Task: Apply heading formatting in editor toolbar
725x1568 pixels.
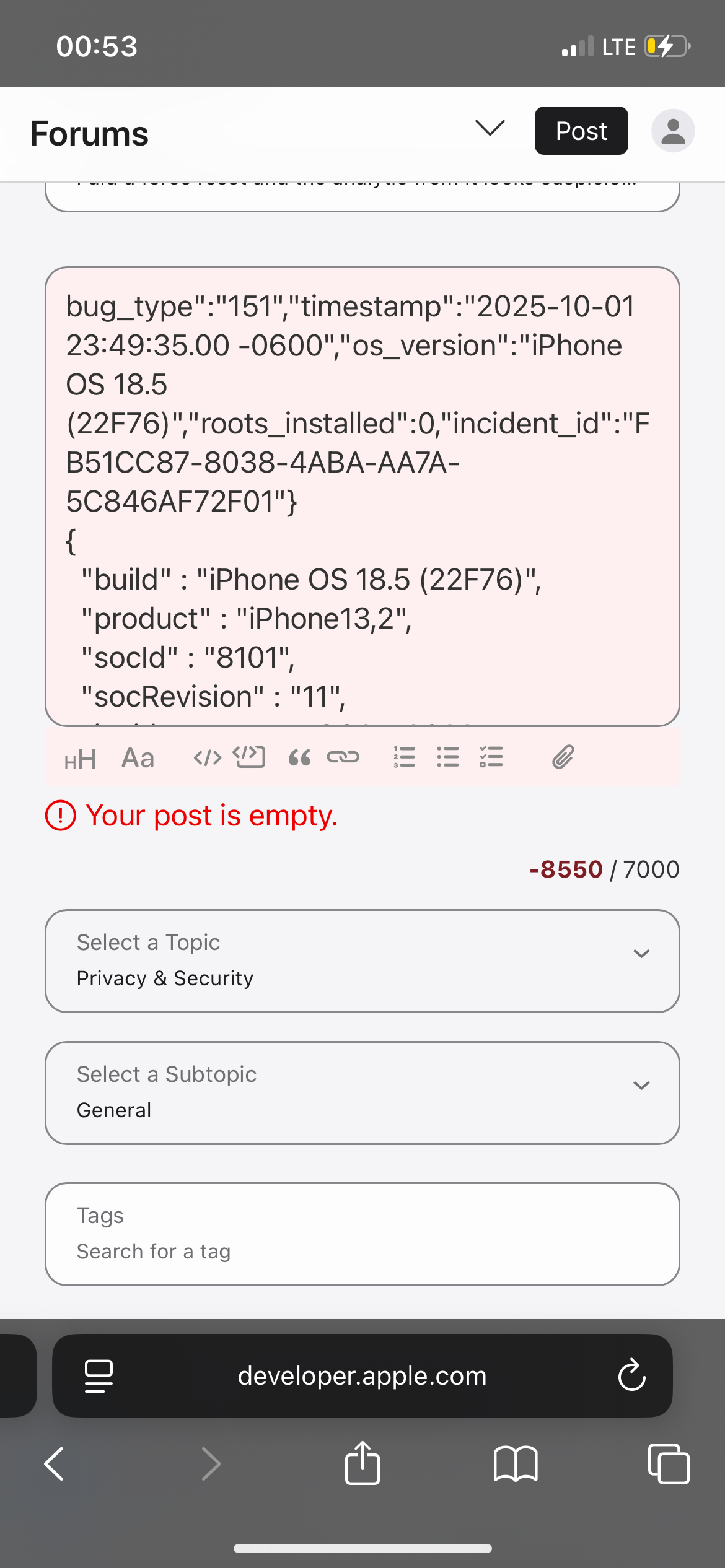Action: (81, 758)
